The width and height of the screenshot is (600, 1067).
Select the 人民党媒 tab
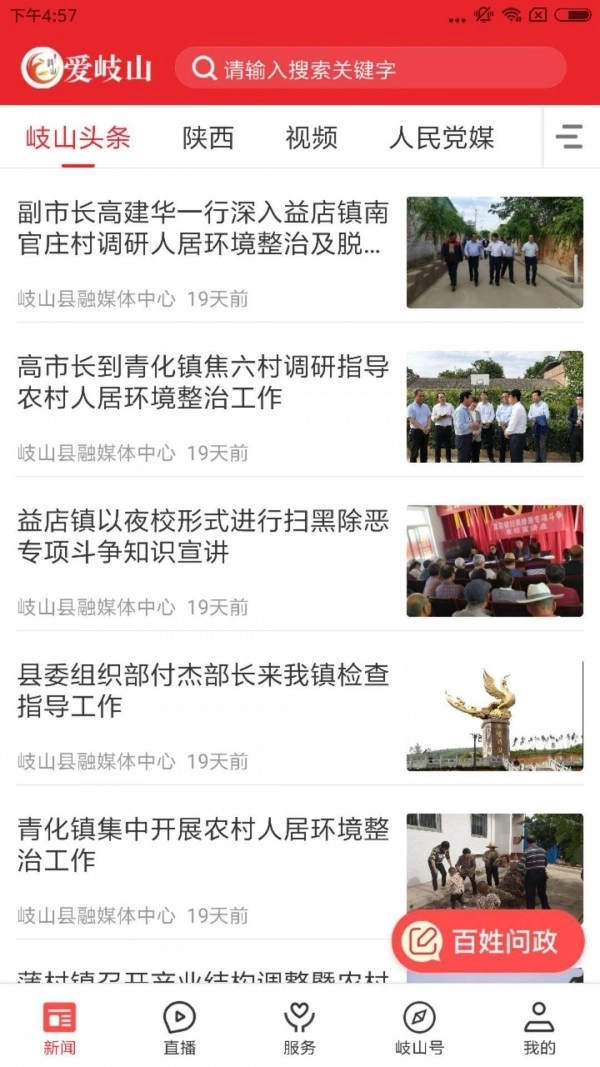point(441,137)
